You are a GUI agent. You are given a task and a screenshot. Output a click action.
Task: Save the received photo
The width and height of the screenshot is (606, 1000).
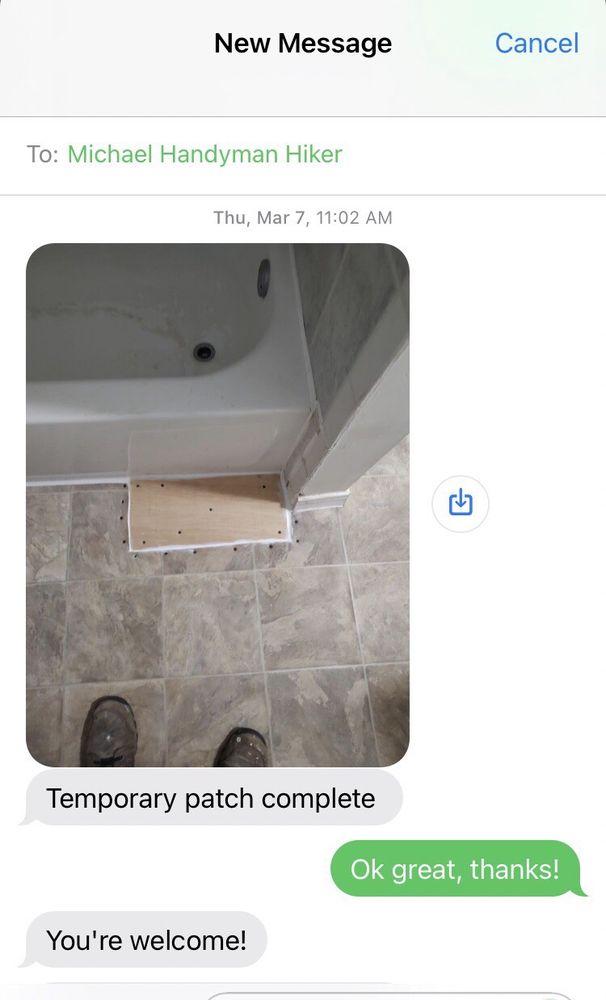461,503
